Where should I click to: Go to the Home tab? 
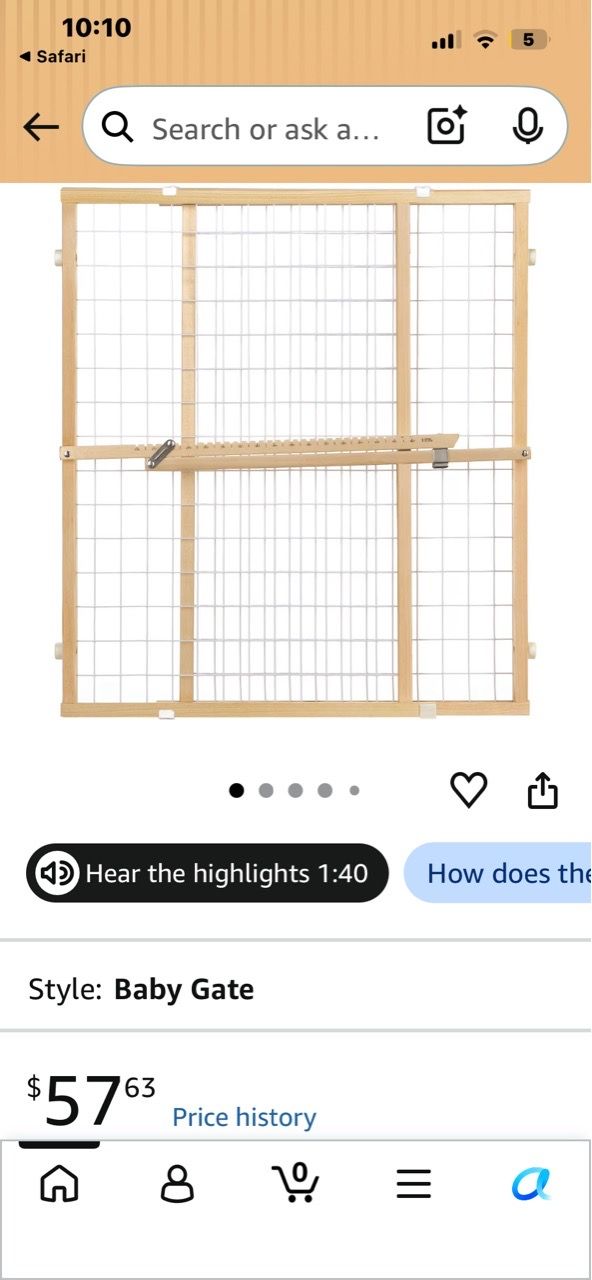59,1185
